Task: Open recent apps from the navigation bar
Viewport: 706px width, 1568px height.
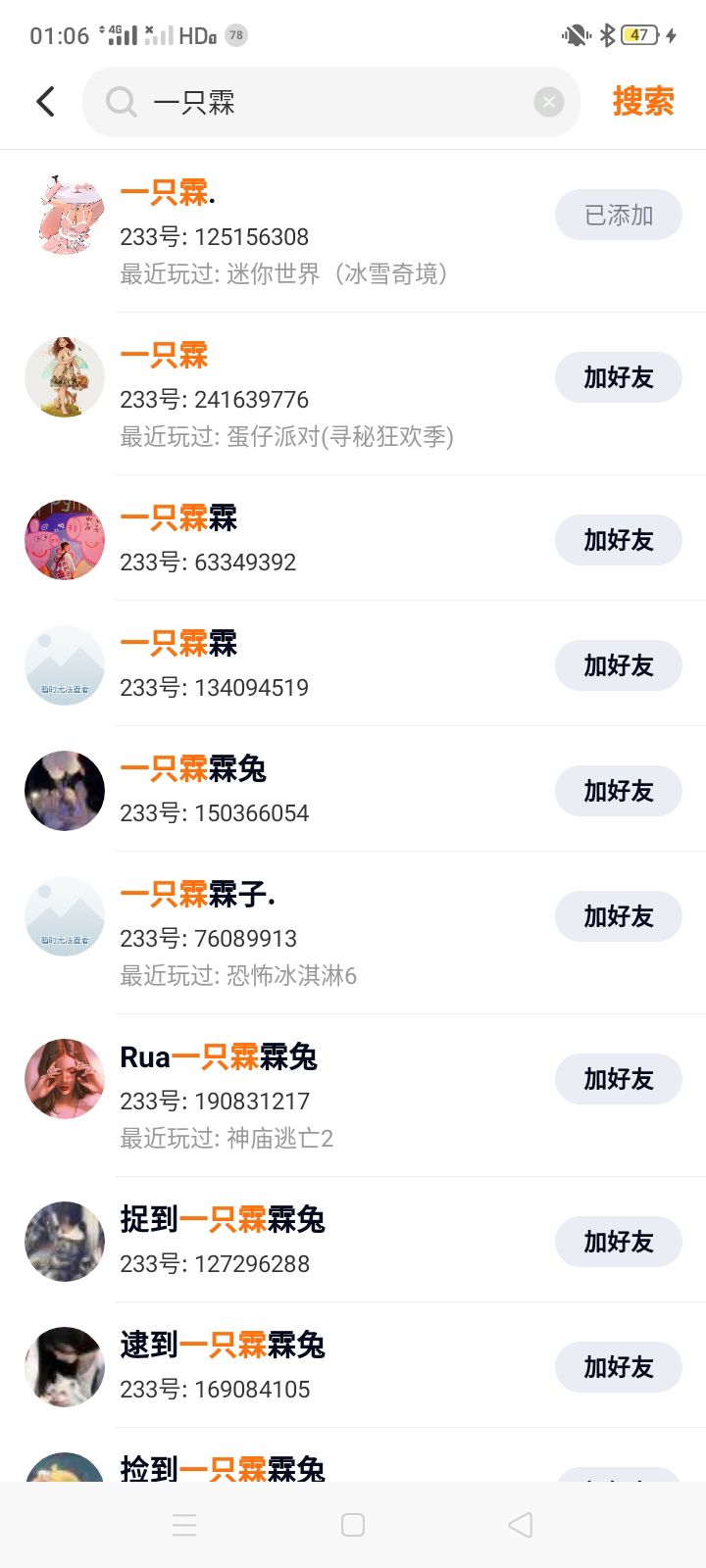Action: point(184,1525)
